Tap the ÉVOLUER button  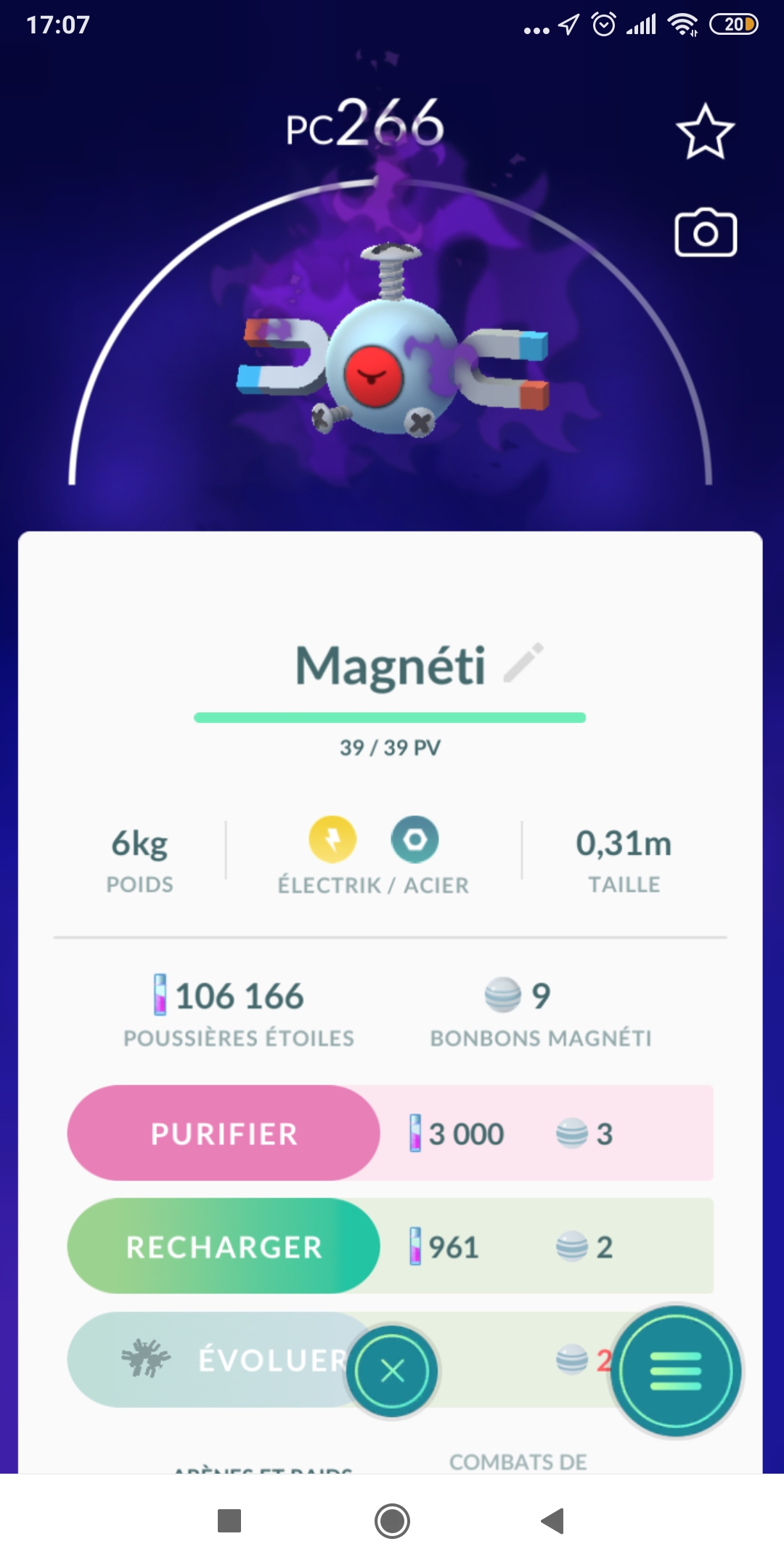(218, 1360)
